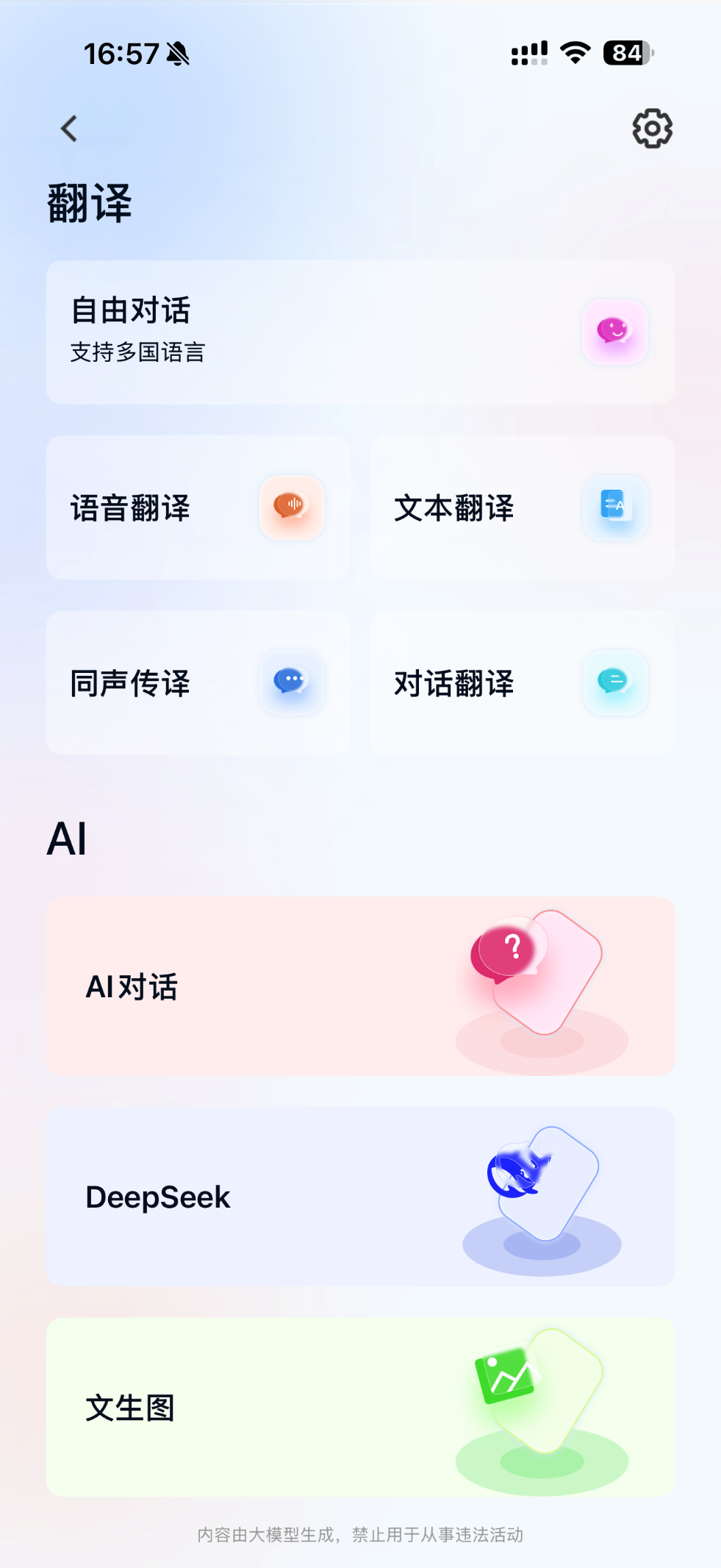
Task: Go back using the top-left arrow
Action: click(69, 129)
